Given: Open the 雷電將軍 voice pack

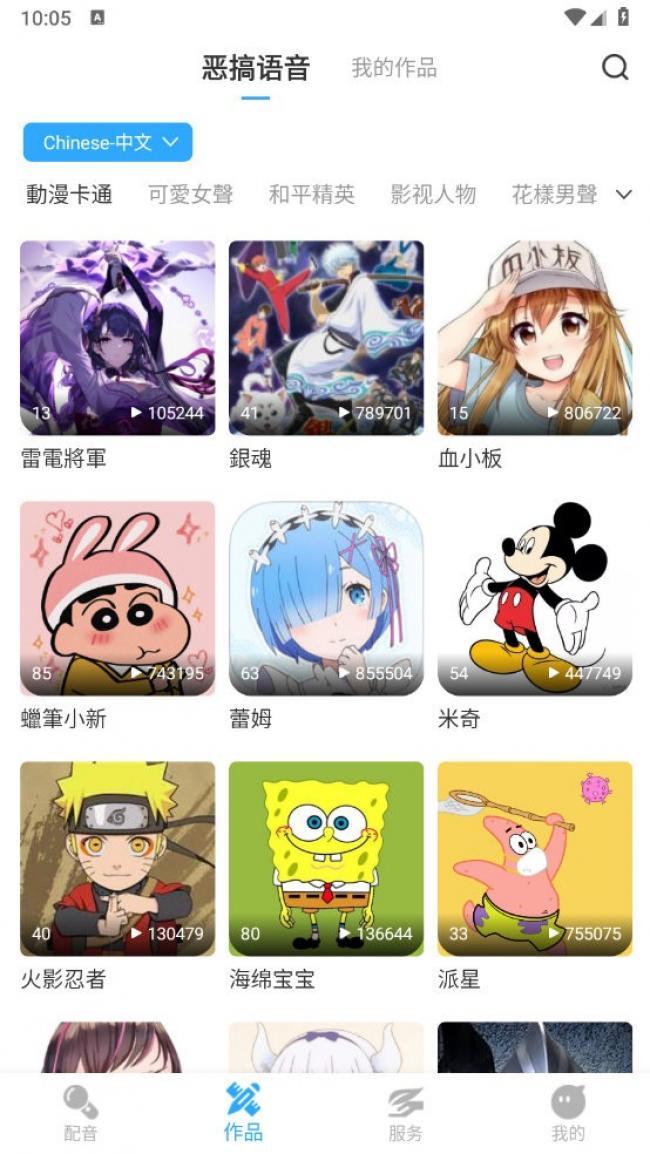Looking at the screenshot, I should click(x=117, y=338).
